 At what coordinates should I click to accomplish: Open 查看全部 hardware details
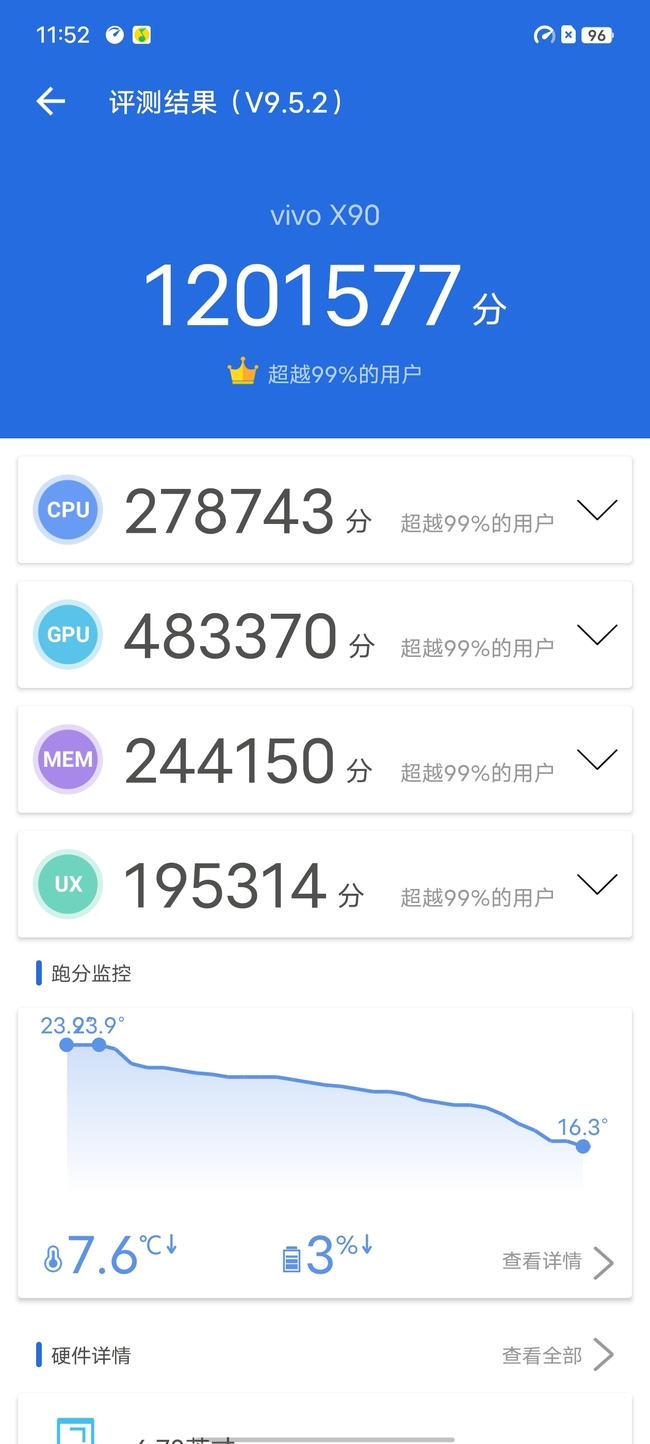click(x=558, y=1355)
